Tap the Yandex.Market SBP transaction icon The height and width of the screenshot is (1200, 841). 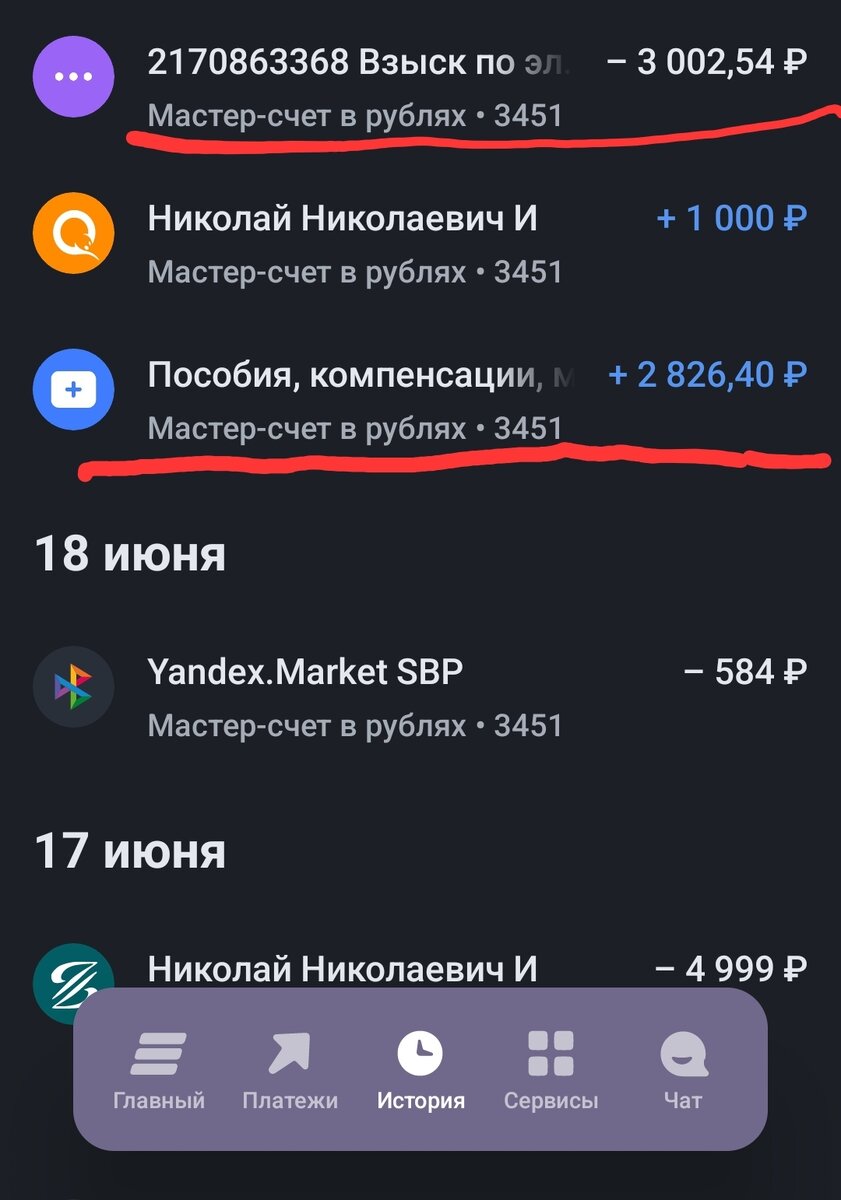pyautogui.click(x=73, y=687)
